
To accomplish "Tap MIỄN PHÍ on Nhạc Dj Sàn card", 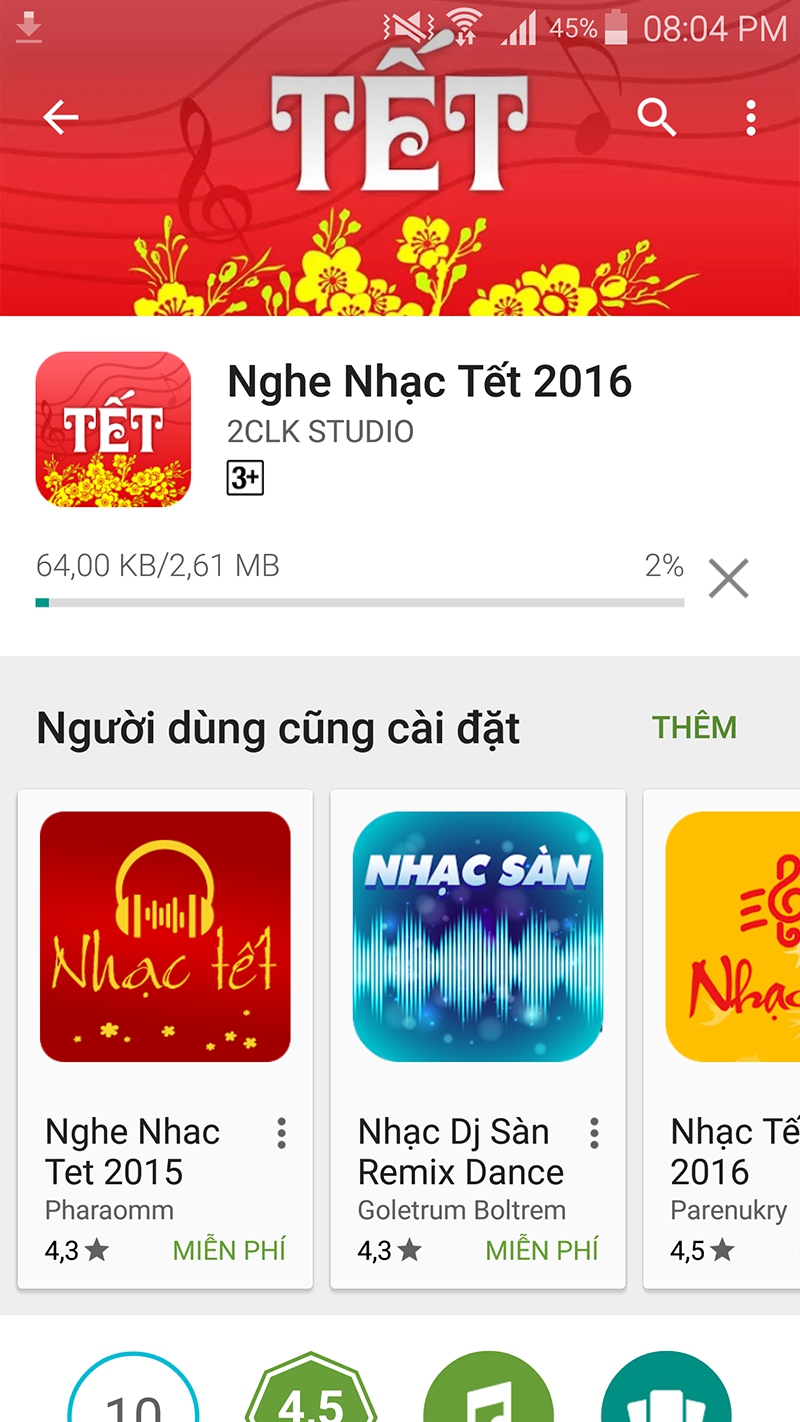I will coord(542,1250).
